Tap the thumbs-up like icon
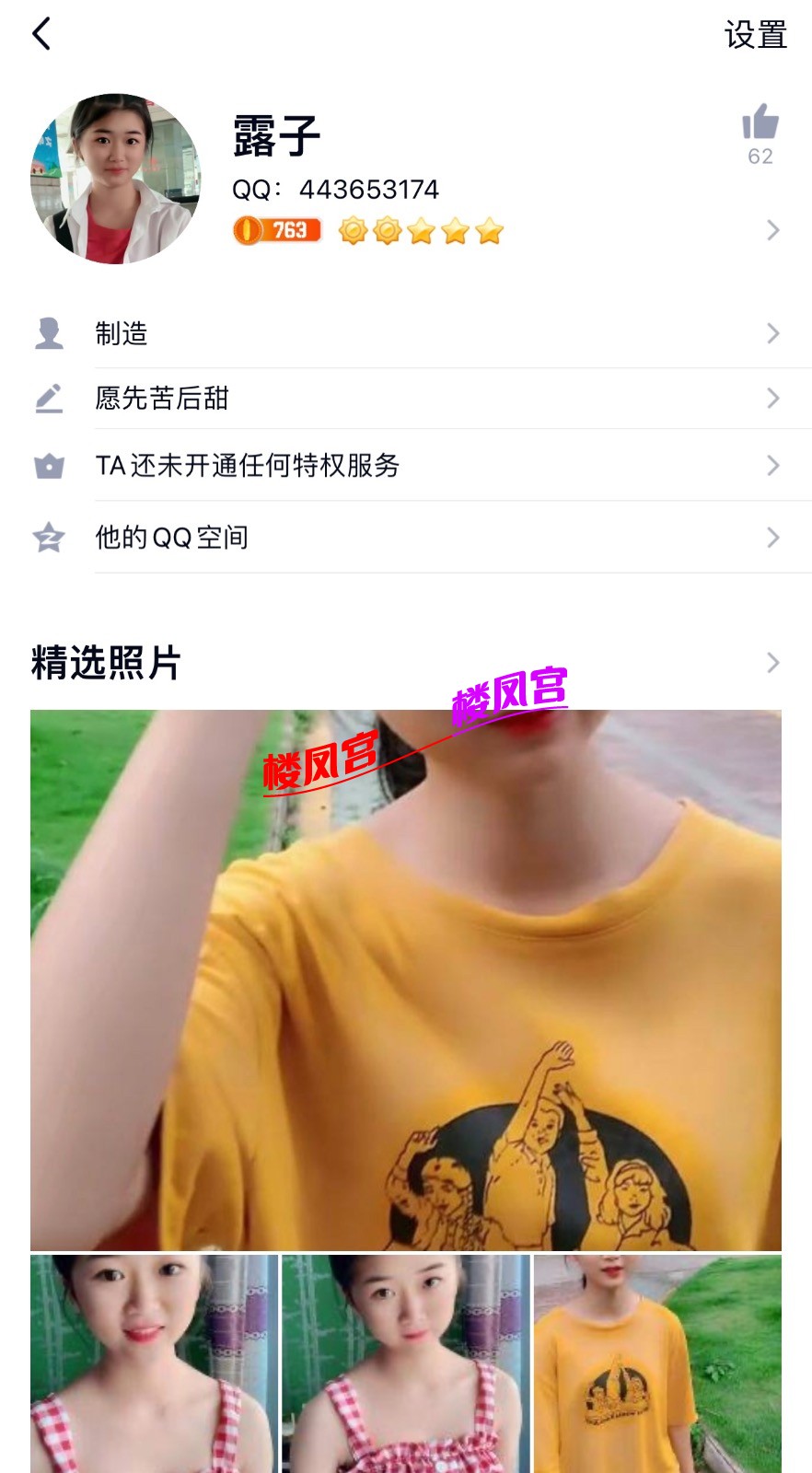 click(x=760, y=122)
